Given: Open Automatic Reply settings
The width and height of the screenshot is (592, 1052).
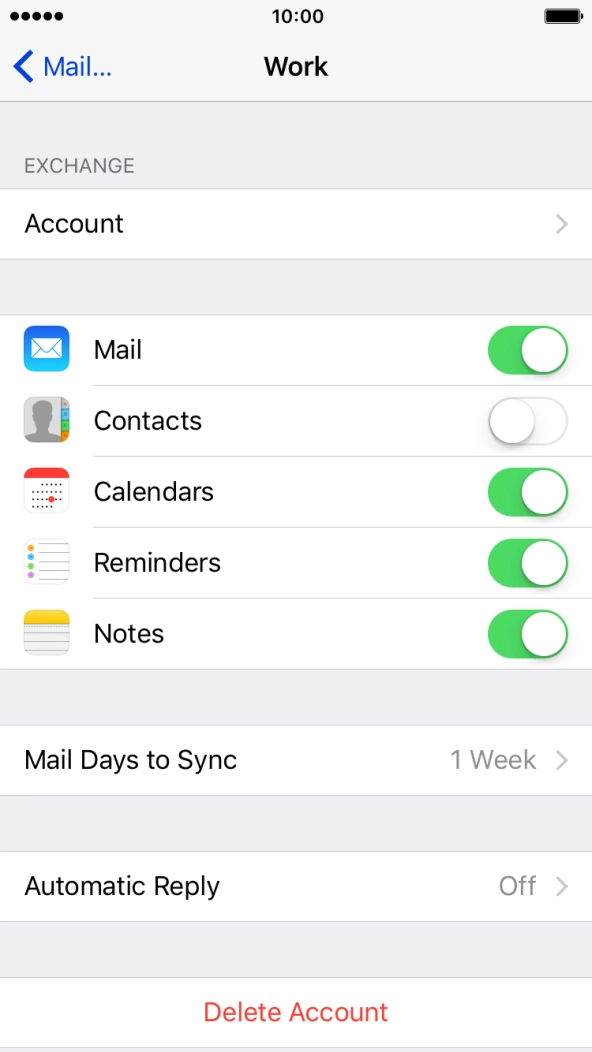Looking at the screenshot, I should pyautogui.click(x=296, y=886).
